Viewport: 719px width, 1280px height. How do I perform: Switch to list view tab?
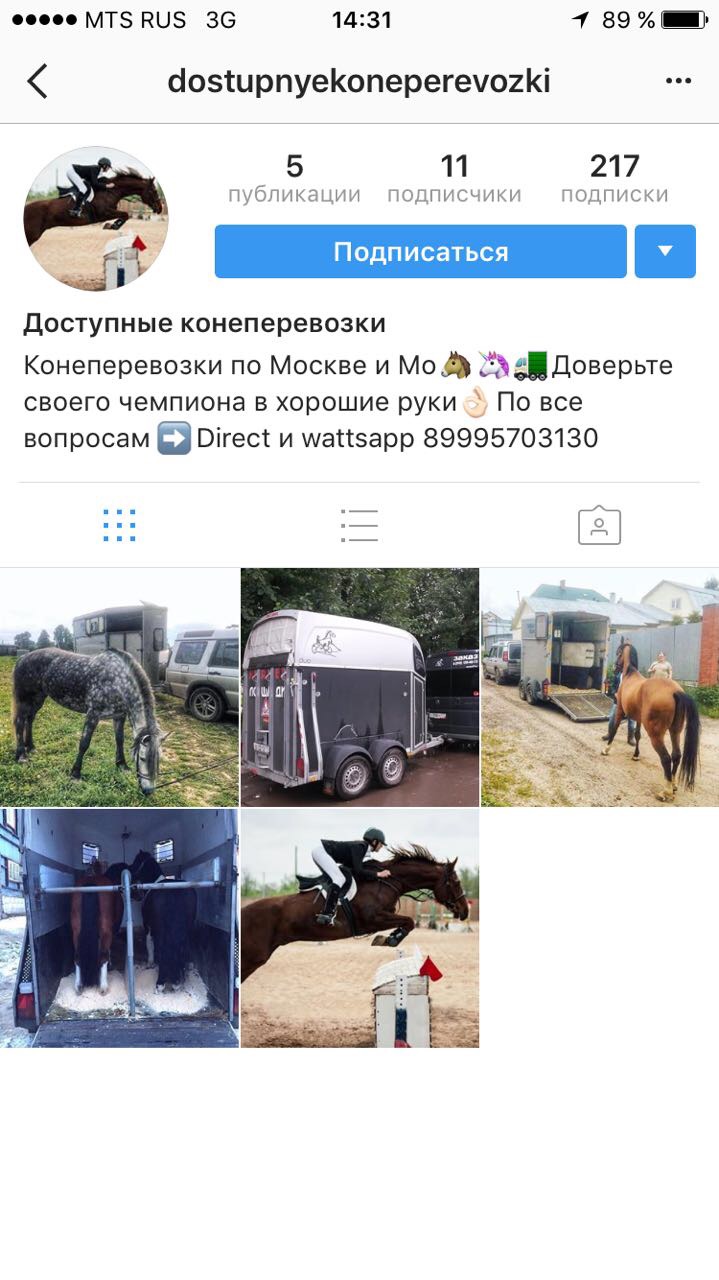(359, 525)
